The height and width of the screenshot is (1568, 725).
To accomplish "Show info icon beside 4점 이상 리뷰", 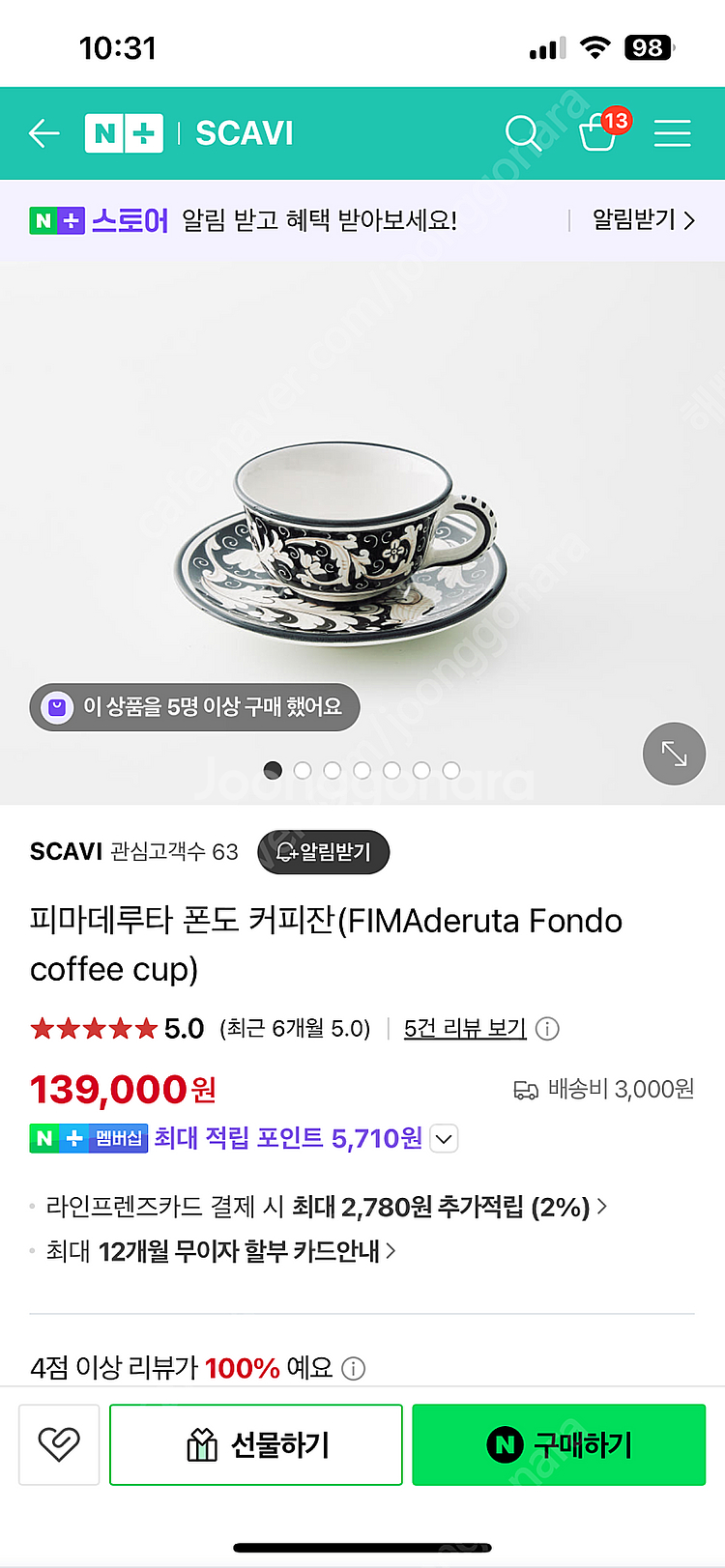I will (x=355, y=1368).
